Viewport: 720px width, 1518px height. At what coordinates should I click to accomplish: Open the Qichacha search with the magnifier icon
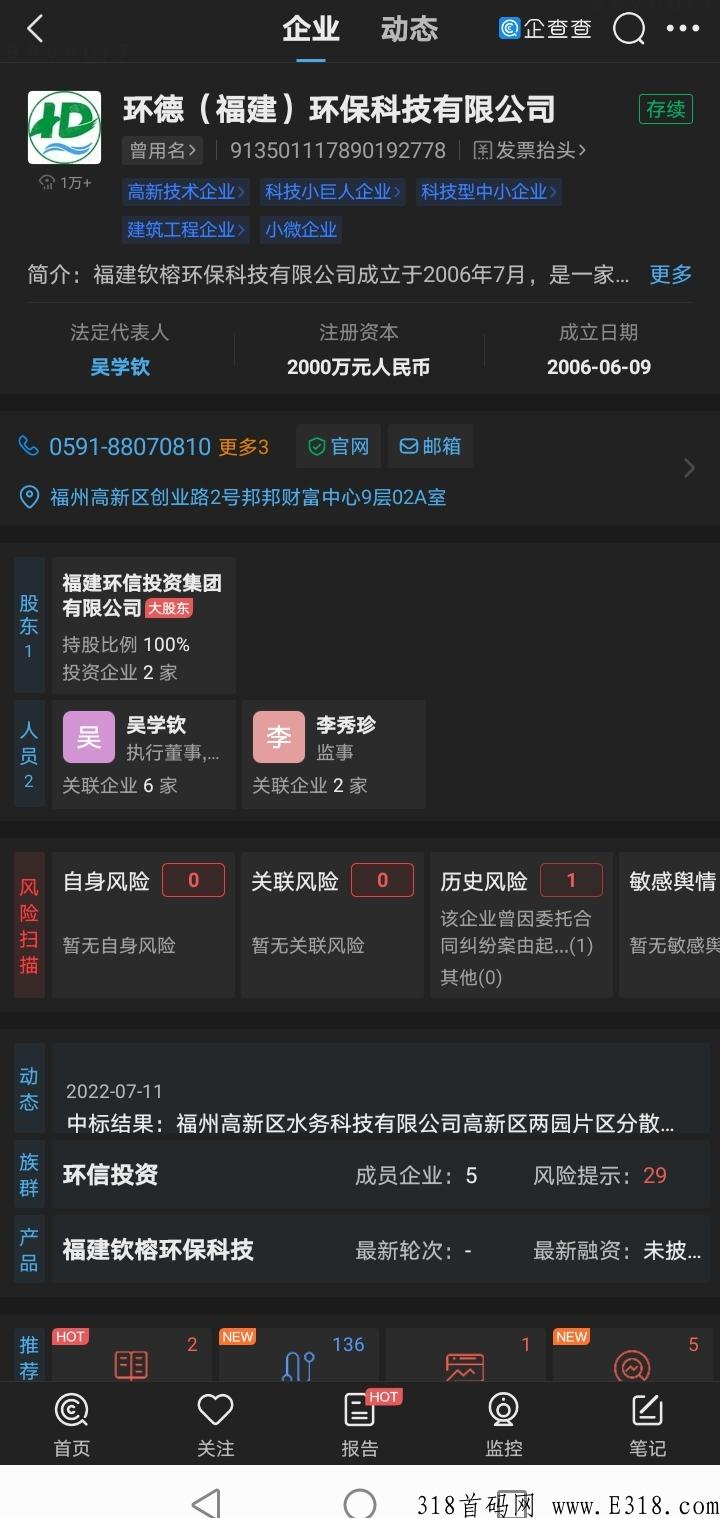pos(629,29)
